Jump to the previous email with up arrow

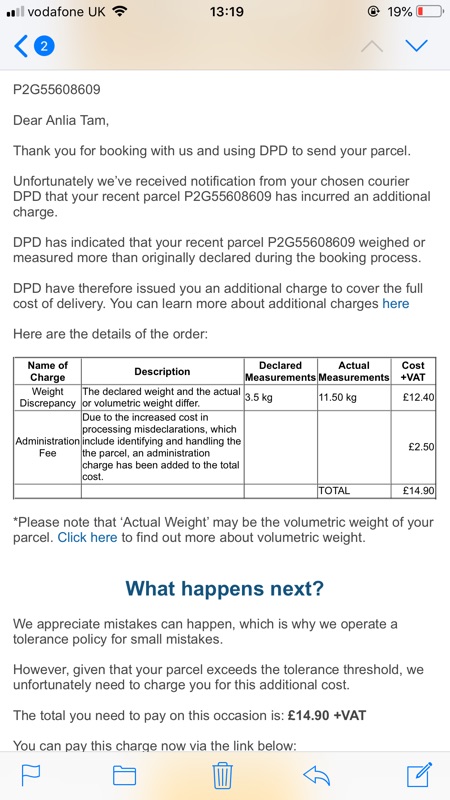(x=372, y=46)
